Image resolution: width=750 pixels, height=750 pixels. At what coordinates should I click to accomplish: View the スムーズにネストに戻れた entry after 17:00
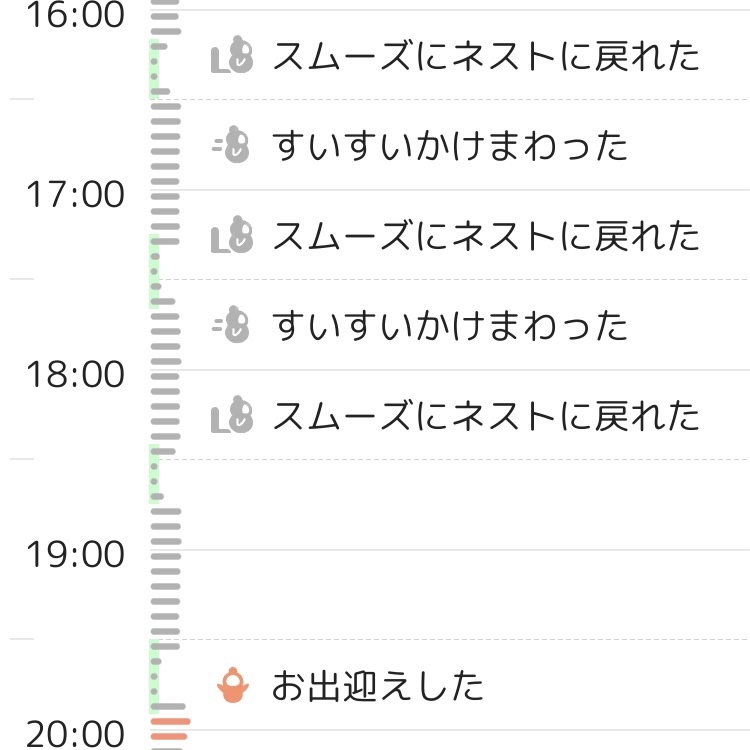point(486,236)
